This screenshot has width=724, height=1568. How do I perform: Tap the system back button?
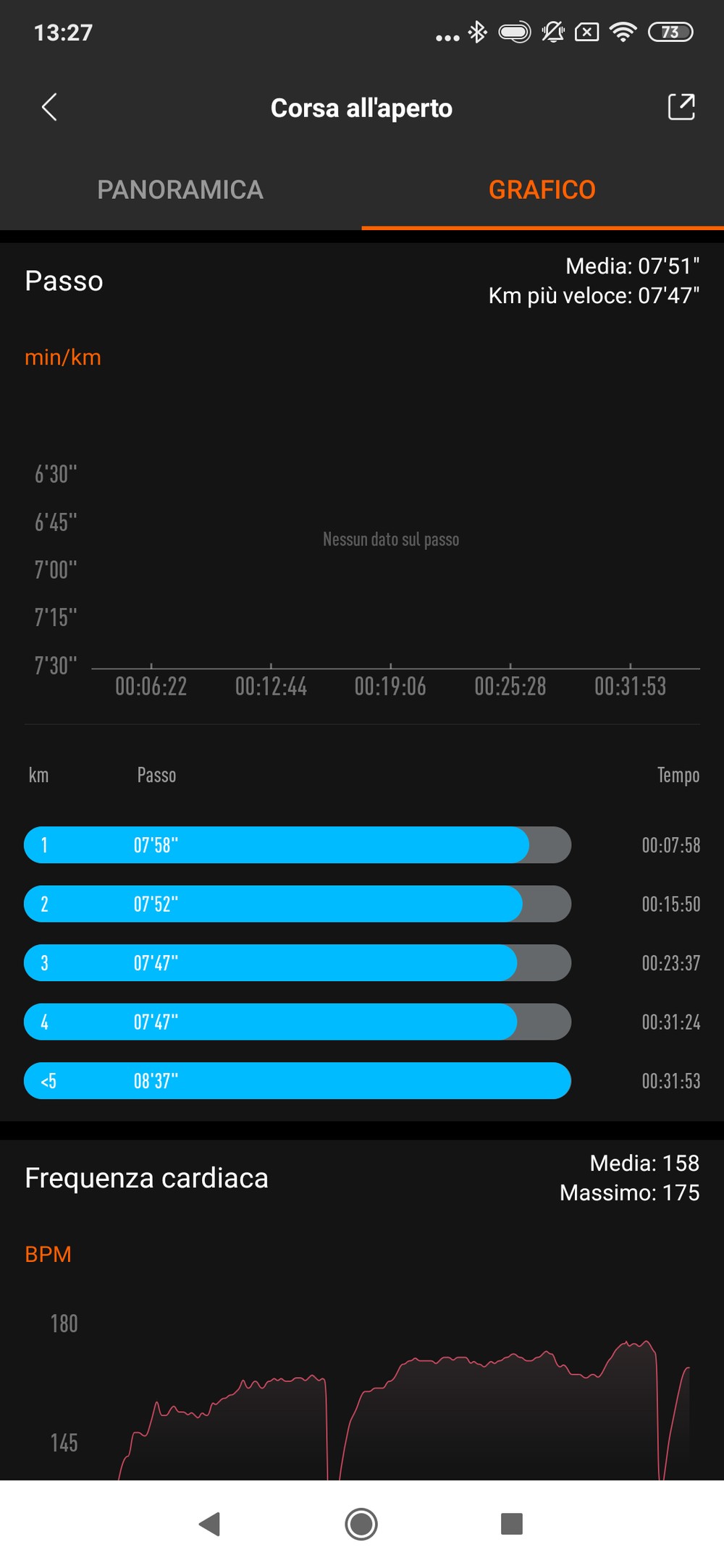210,1523
